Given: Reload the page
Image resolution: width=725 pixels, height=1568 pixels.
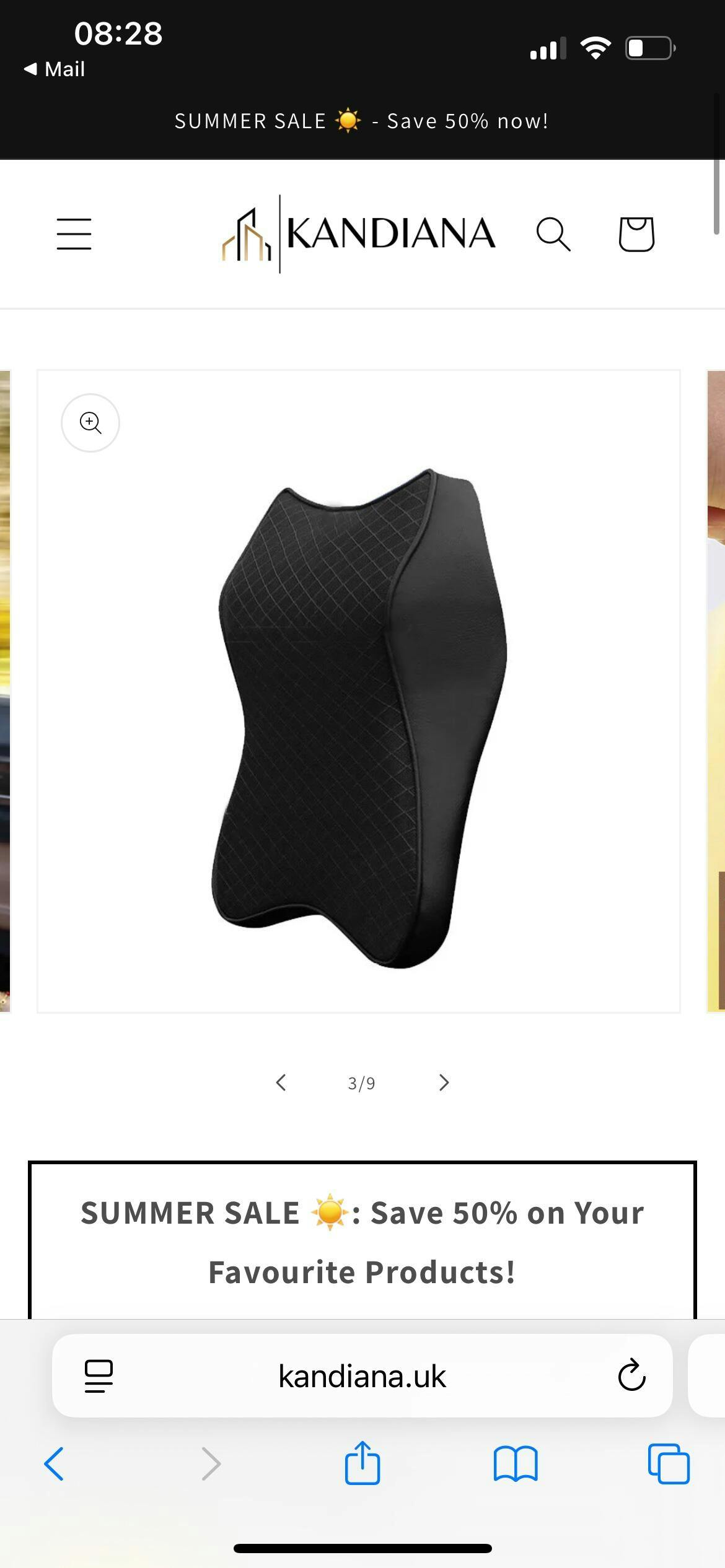Looking at the screenshot, I should click(x=631, y=1376).
